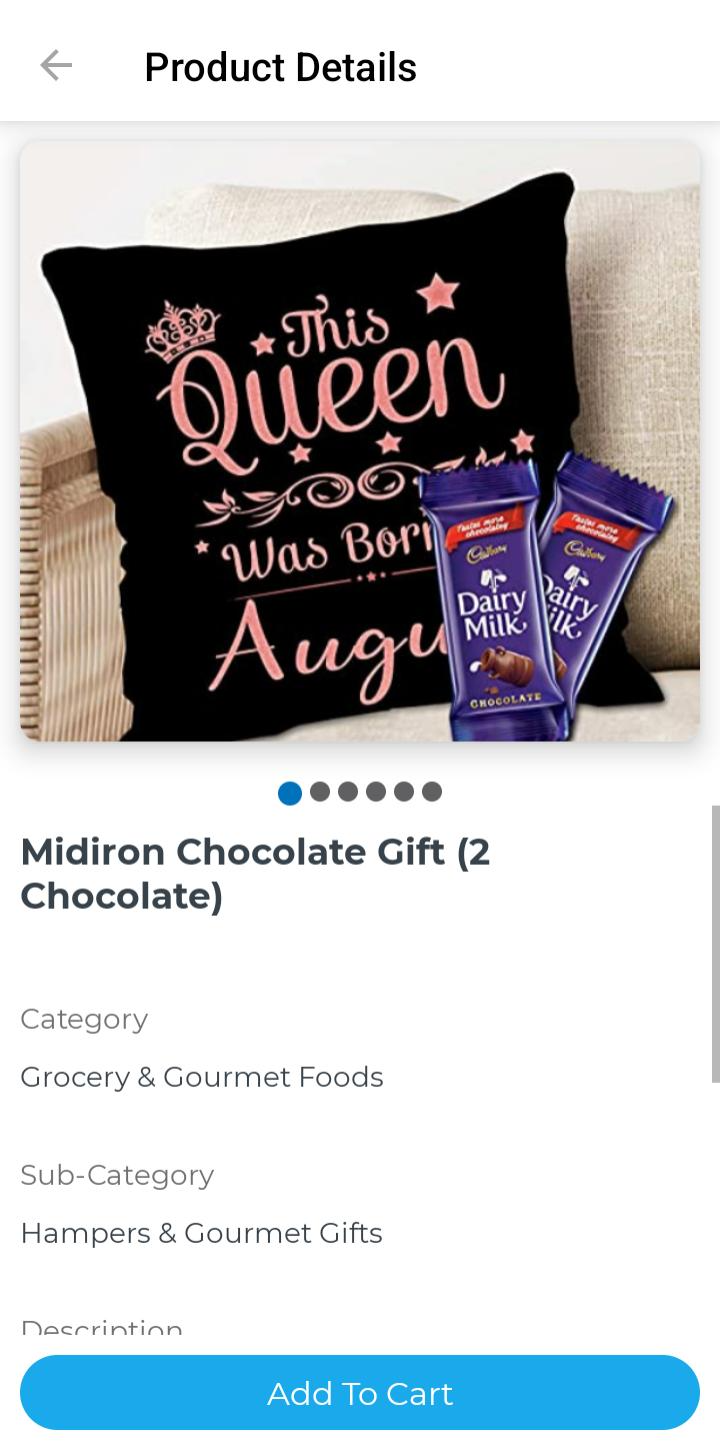Jump to the second image indicator dot
Screen dimensions: 720x1446
(x=320, y=792)
